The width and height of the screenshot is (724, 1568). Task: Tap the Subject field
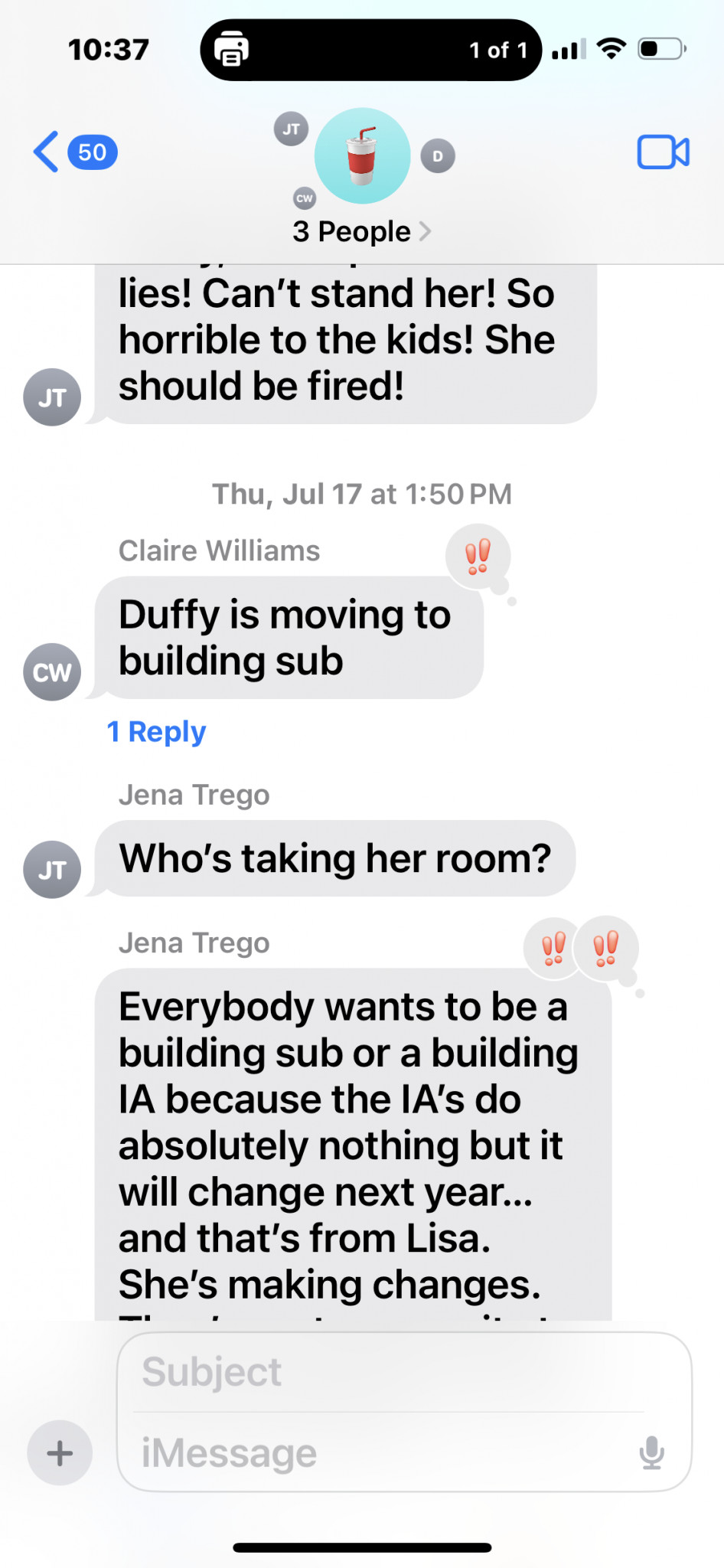pos(390,1372)
